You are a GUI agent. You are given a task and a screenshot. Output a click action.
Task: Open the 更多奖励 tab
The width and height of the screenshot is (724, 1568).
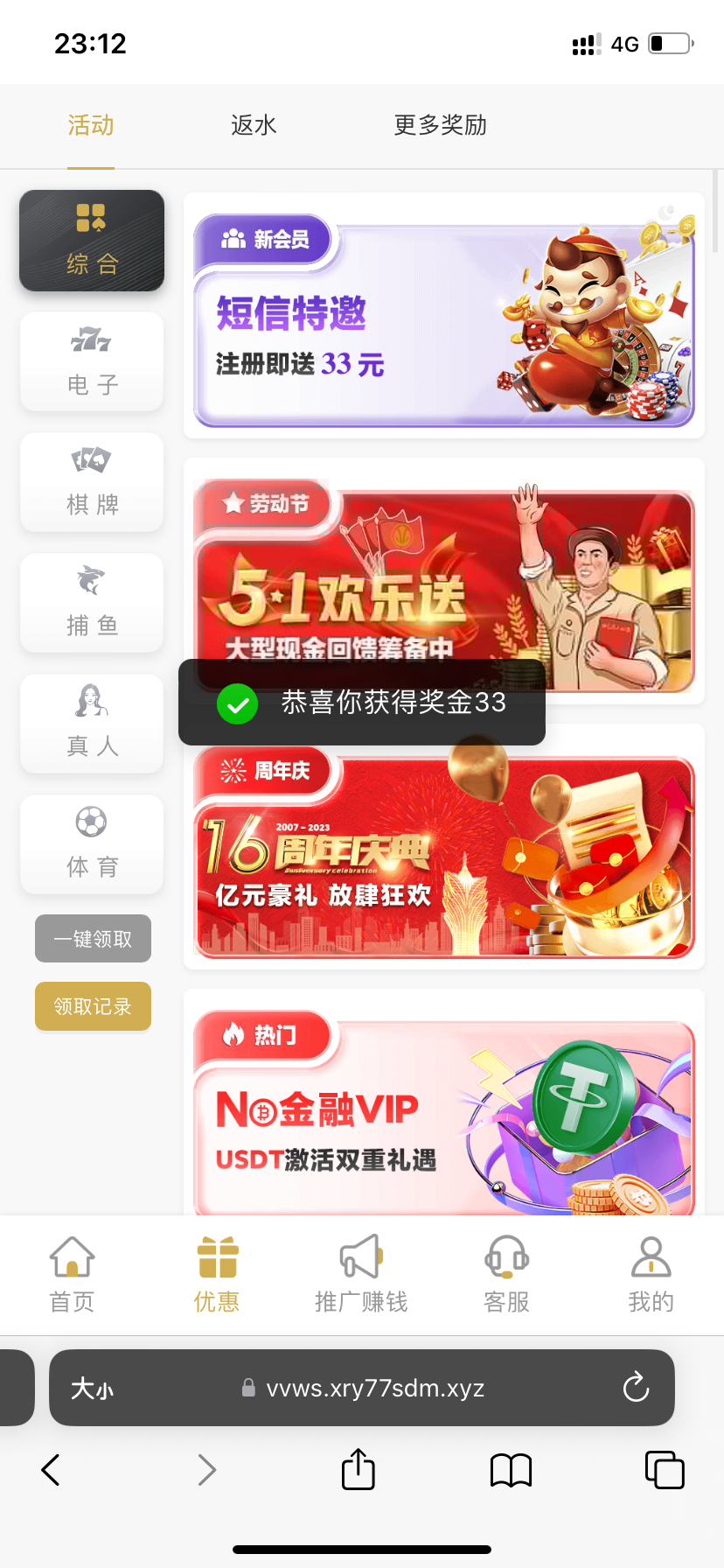click(440, 126)
